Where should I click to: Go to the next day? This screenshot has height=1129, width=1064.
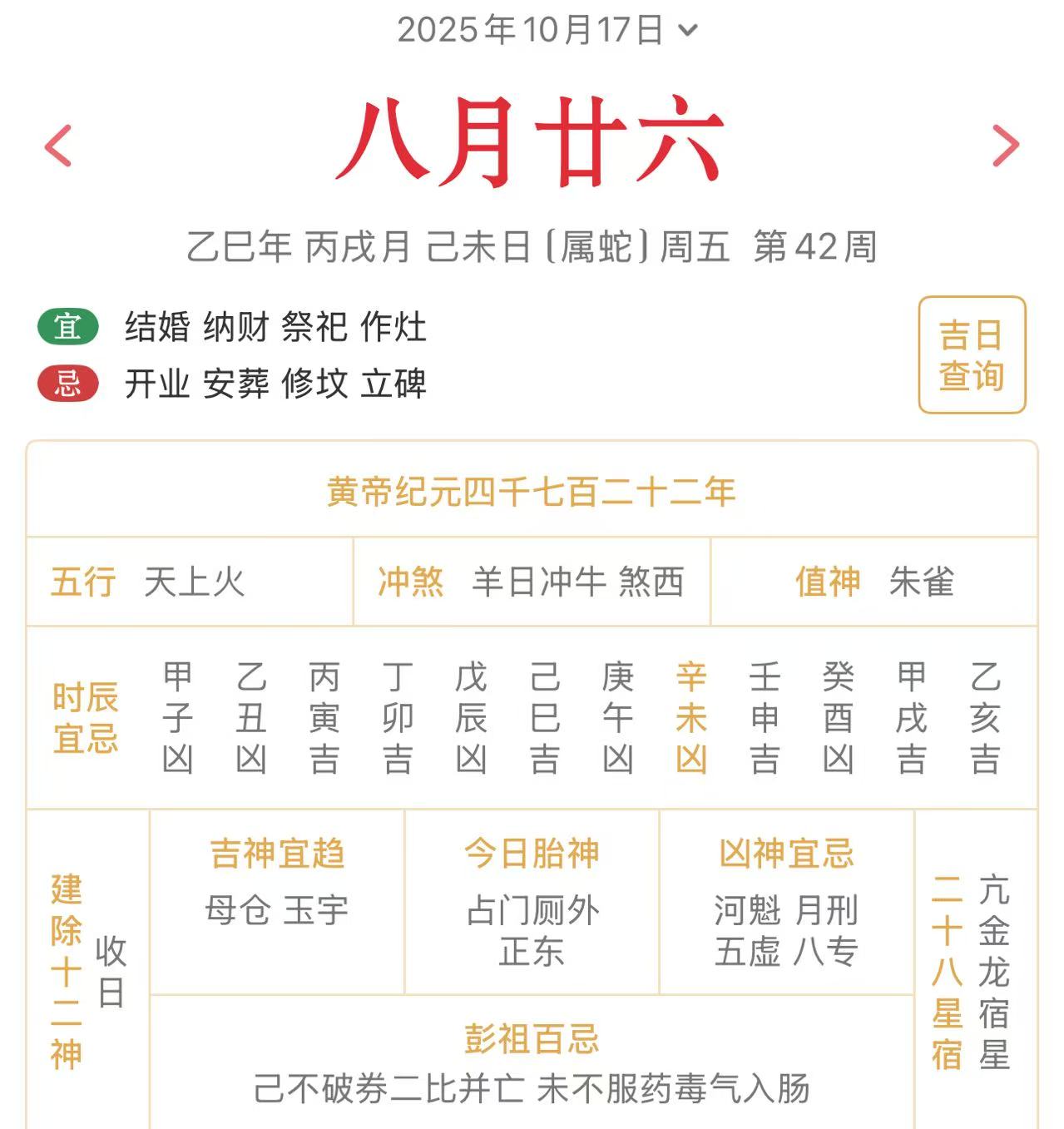(x=1006, y=146)
